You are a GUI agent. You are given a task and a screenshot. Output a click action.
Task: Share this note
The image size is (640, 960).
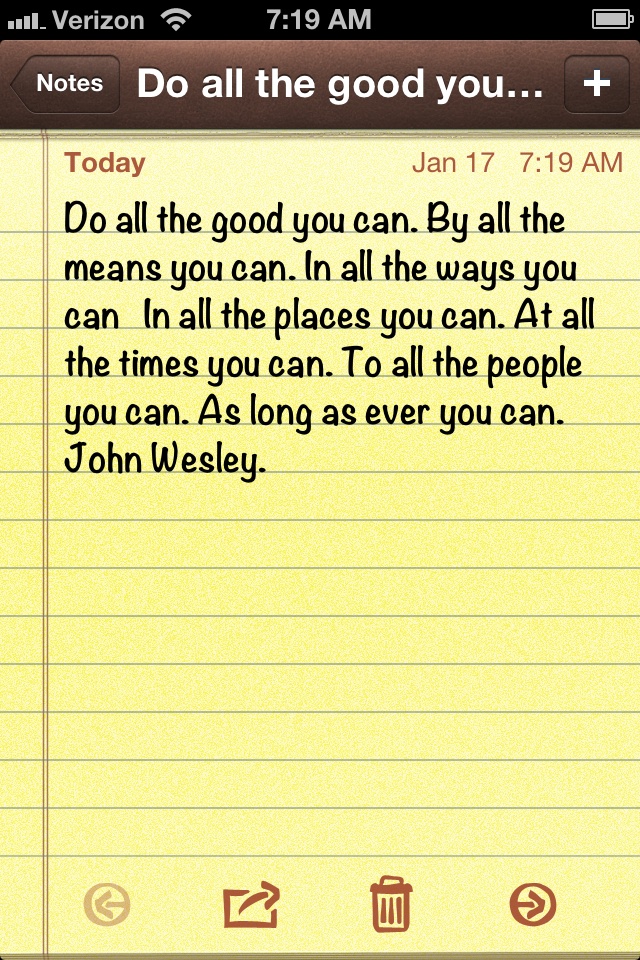click(251, 905)
